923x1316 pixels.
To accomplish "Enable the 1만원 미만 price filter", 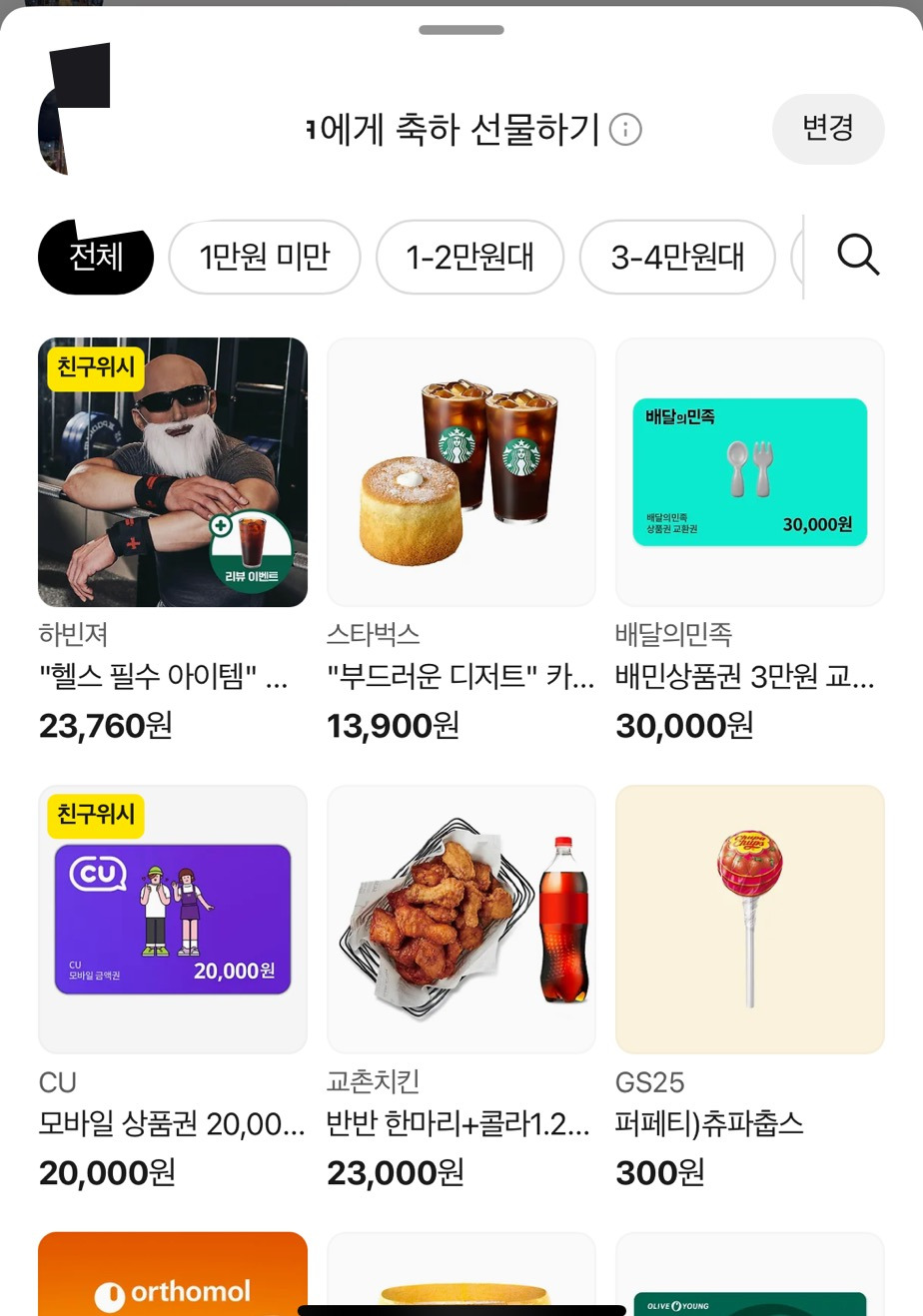I will pyautogui.click(x=264, y=257).
